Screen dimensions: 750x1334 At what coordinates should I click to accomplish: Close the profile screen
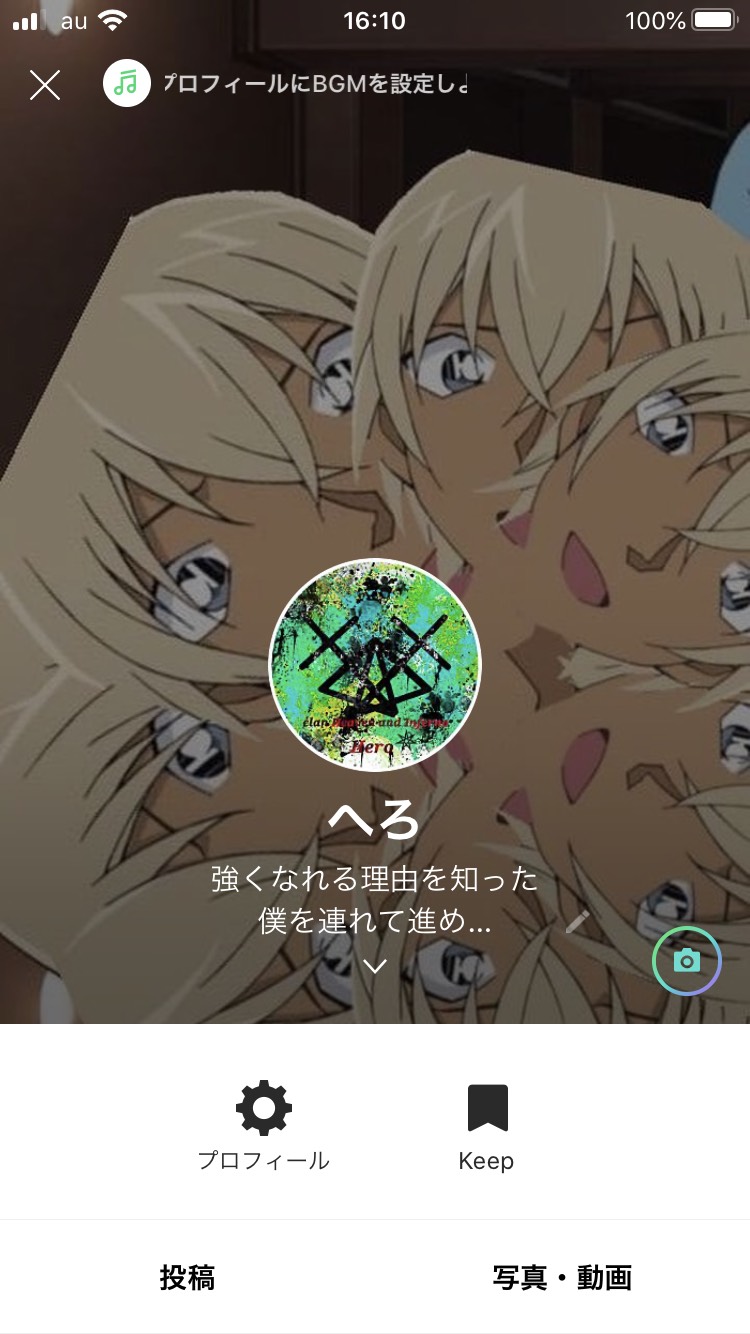pyautogui.click(x=45, y=85)
